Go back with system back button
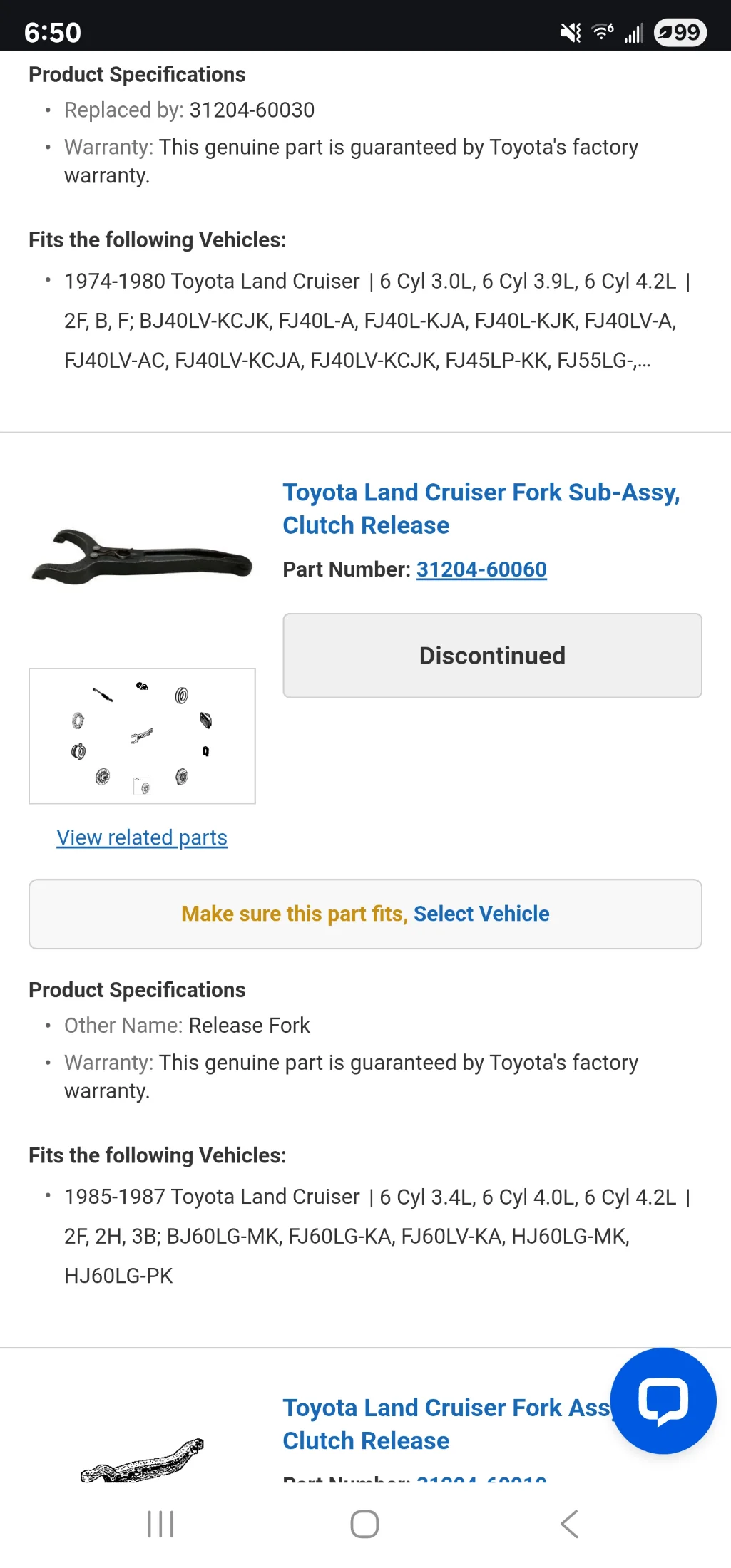731x1568 pixels. (x=569, y=1524)
